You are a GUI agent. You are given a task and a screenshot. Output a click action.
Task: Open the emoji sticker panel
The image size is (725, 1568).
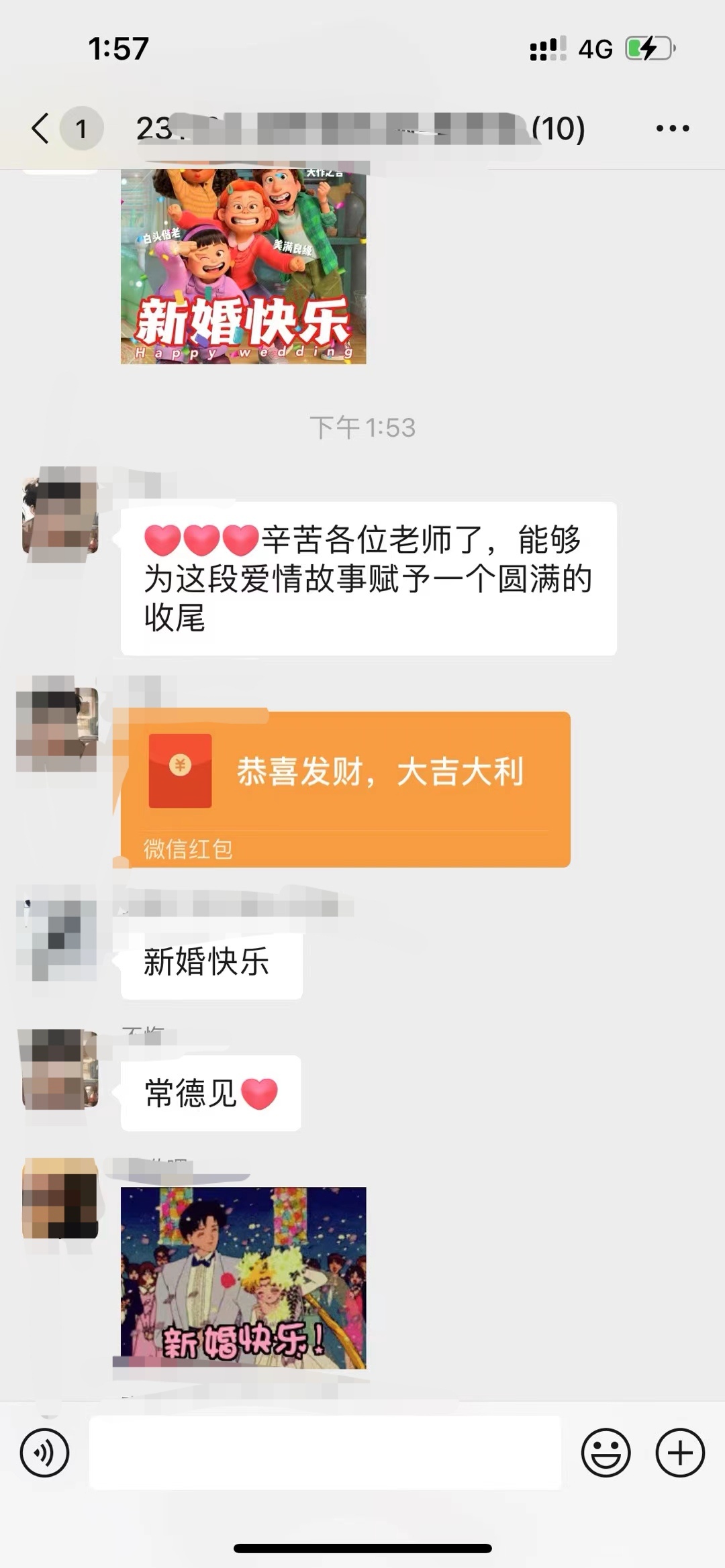tap(606, 1453)
